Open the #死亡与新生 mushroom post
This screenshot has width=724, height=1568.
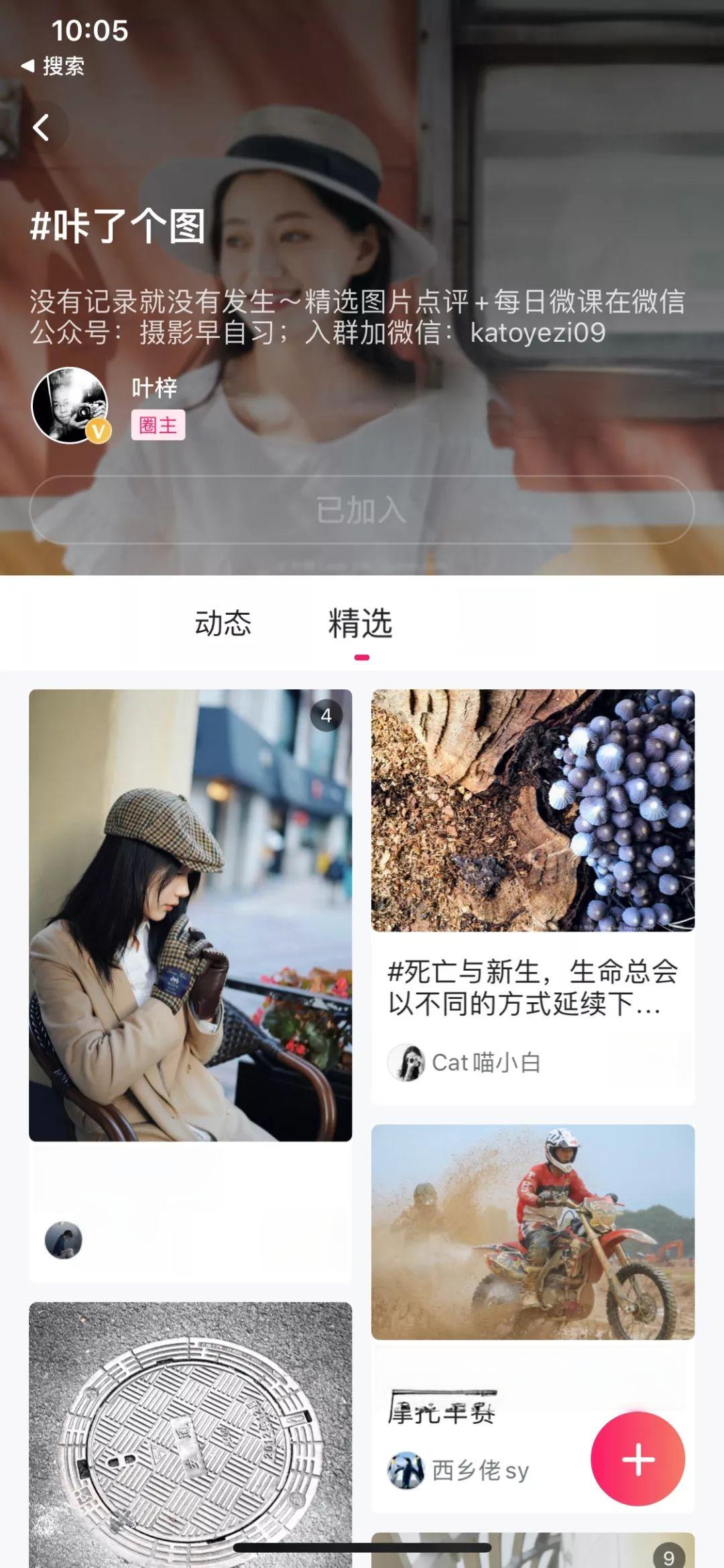pyautogui.click(x=533, y=811)
